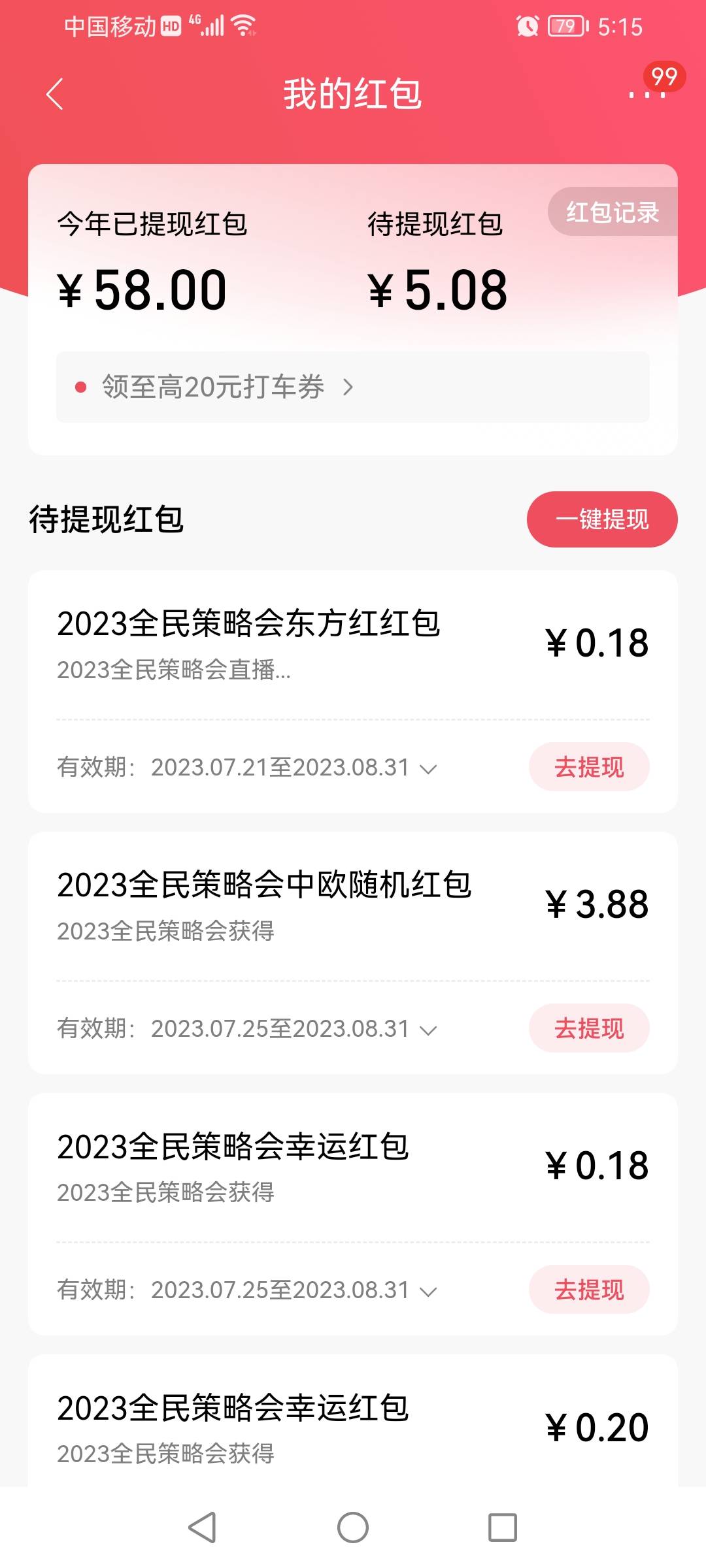Tap 一键提现 to withdraw all
This screenshot has width=706, height=1568.
[x=602, y=519]
